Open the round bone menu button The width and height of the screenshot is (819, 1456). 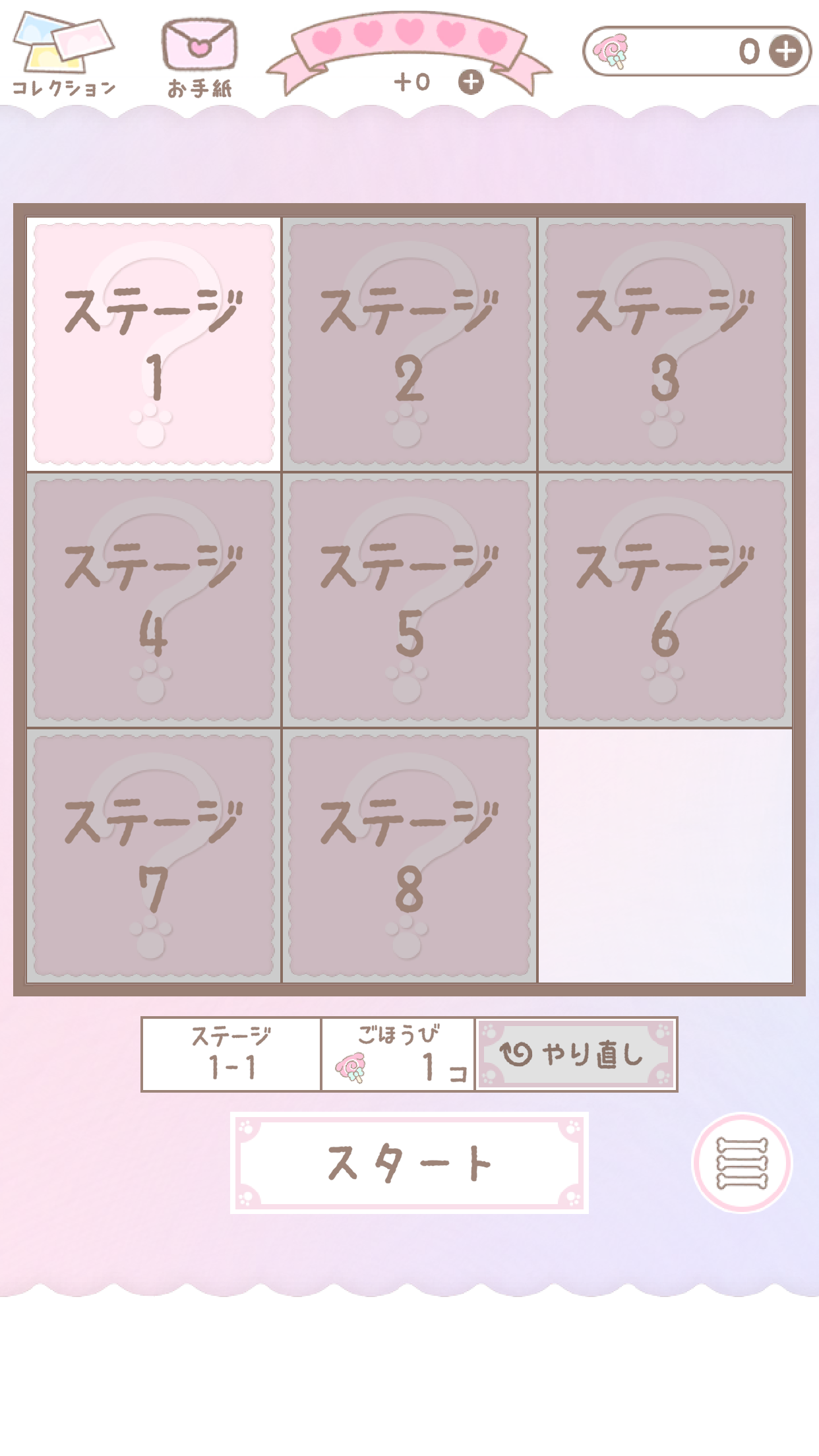742,1163
